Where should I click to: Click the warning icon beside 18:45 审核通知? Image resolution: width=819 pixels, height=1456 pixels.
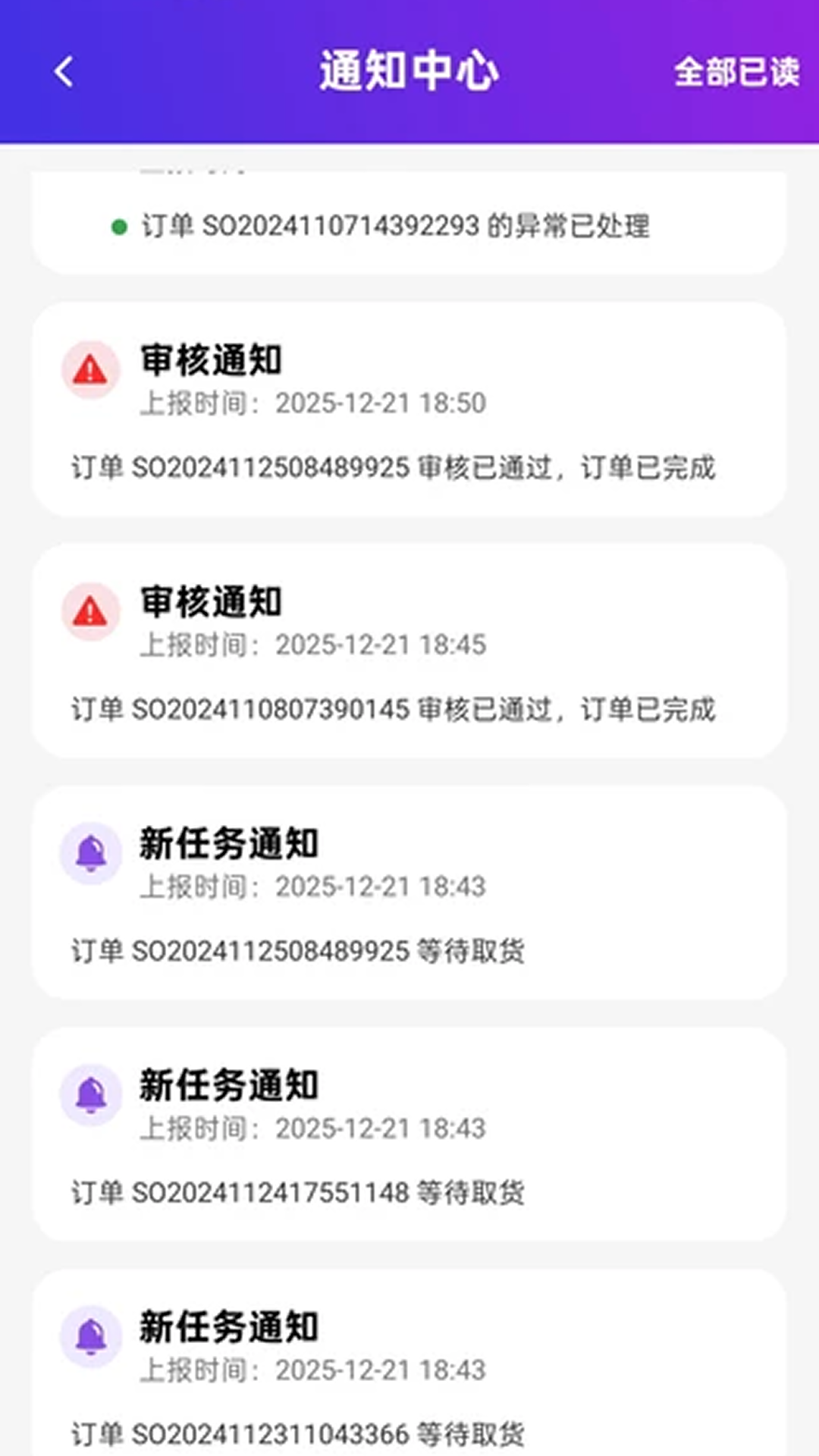[90, 611]
